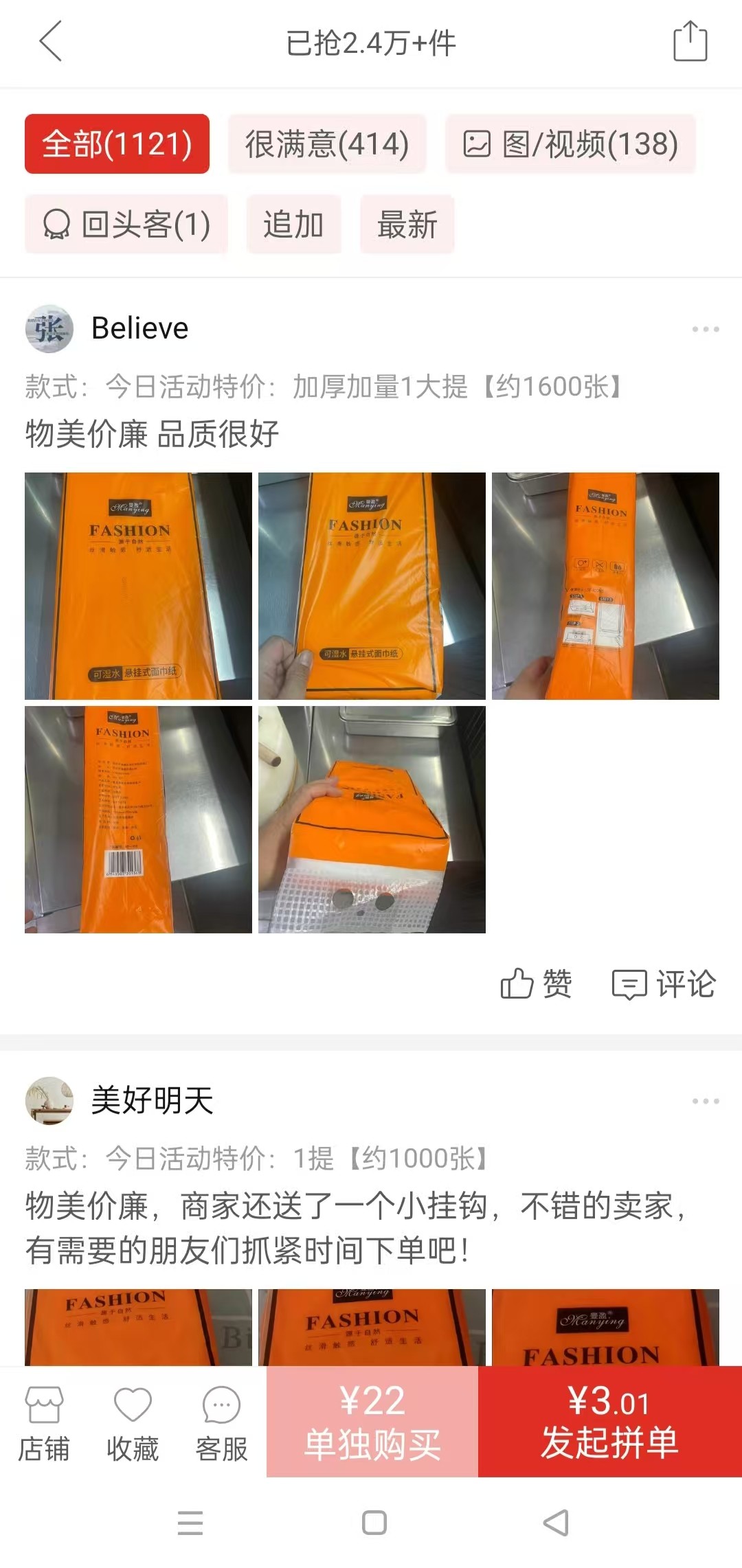This screenshot has width=742, height=1568.
Task: Comment on Believe's review via 评论
Action: point(664,984)
